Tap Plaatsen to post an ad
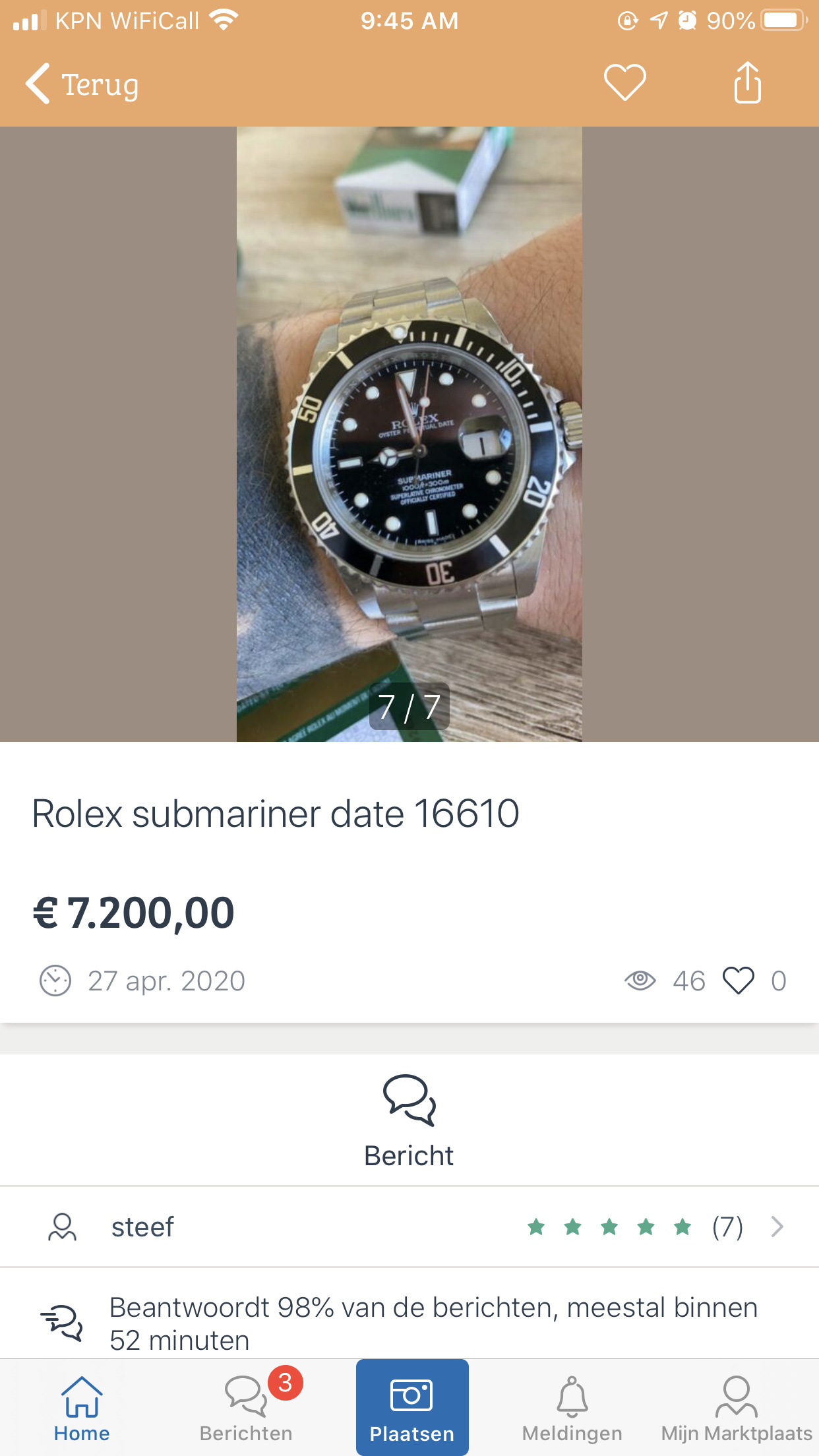 [412, 1408]
